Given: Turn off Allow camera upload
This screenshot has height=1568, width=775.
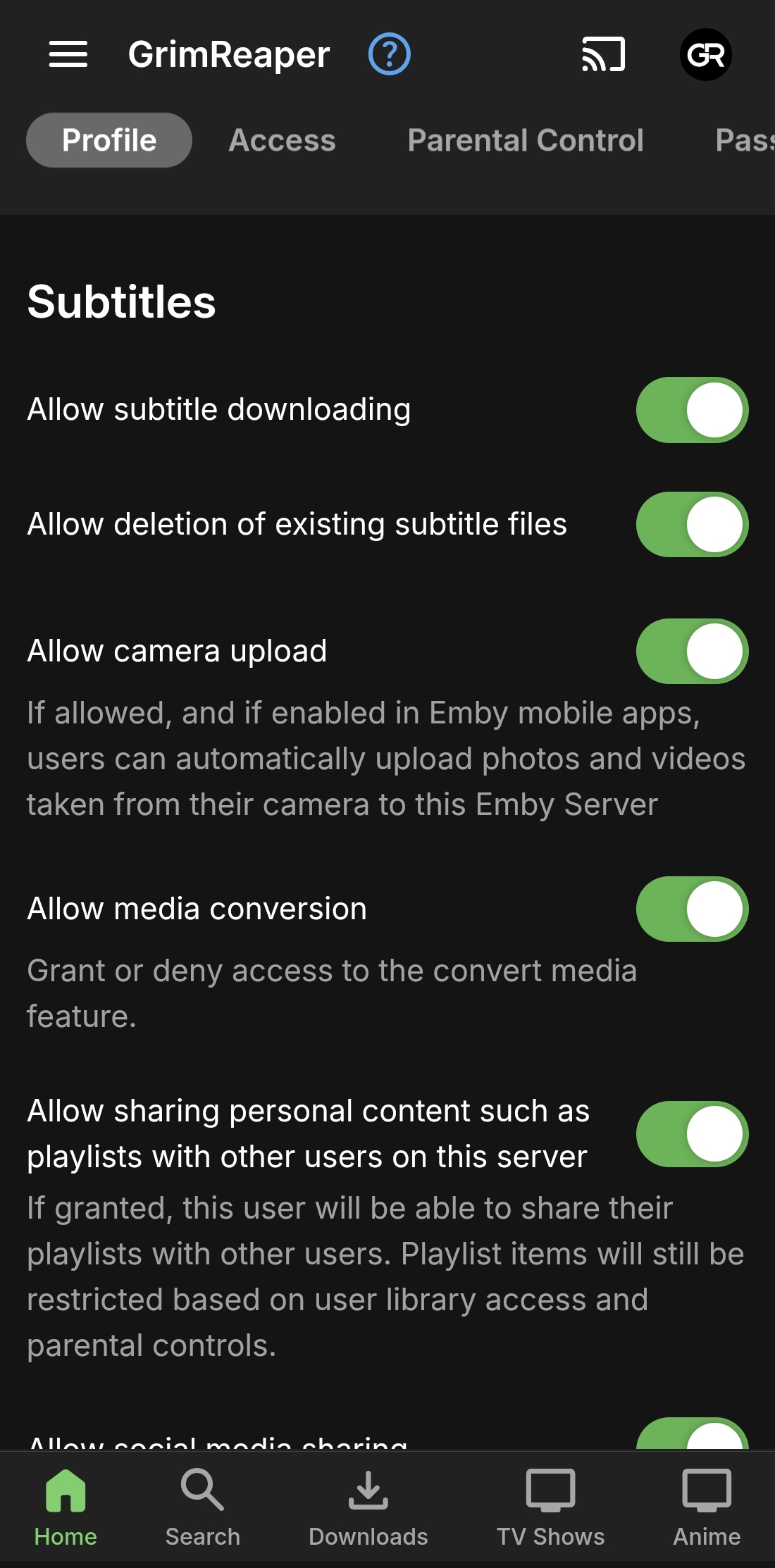Looking at the screenshot, I should tap(692, 652).
